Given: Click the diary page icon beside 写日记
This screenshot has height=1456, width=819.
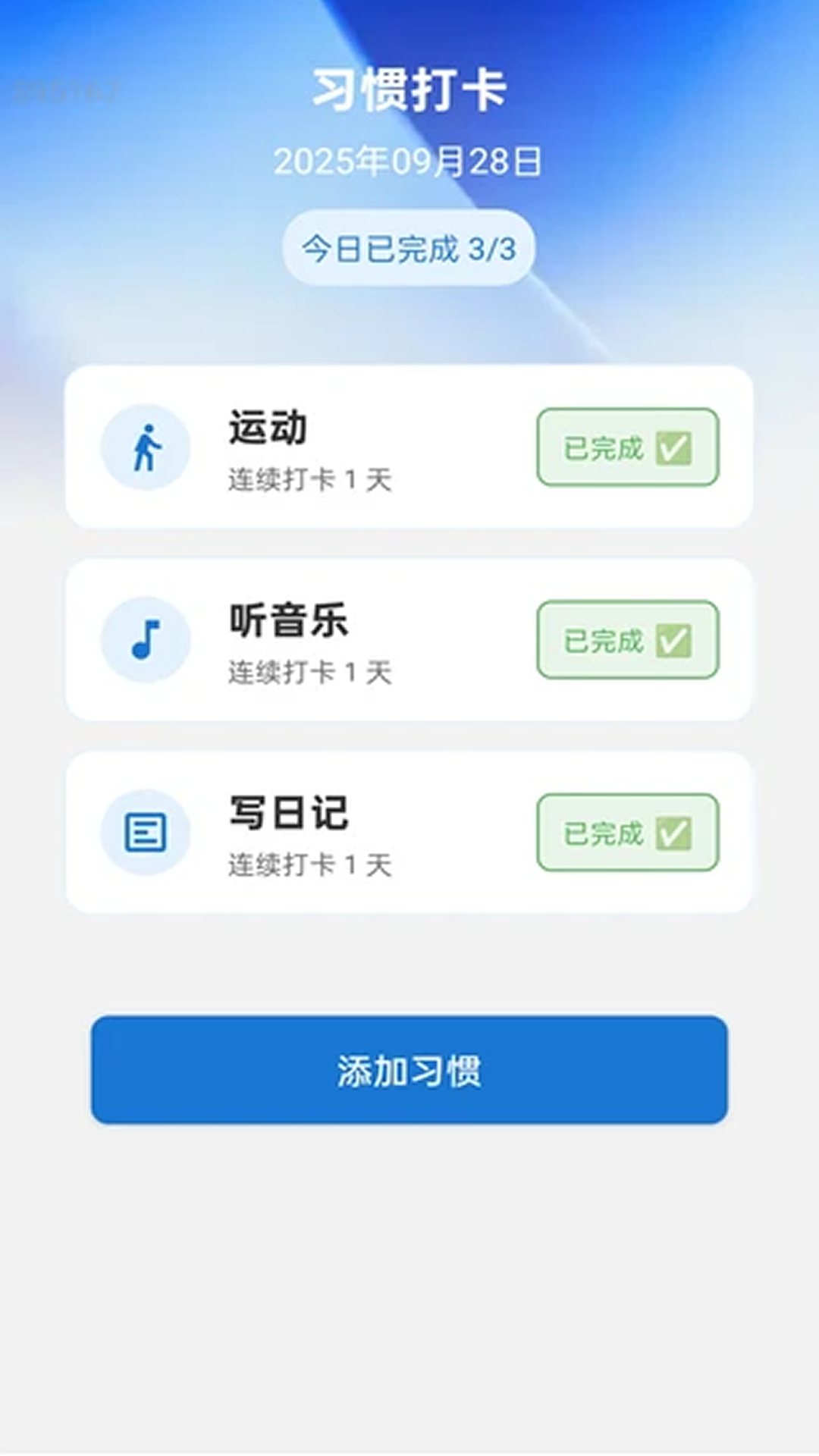Looking at the screenshot, I should [146, 832].
